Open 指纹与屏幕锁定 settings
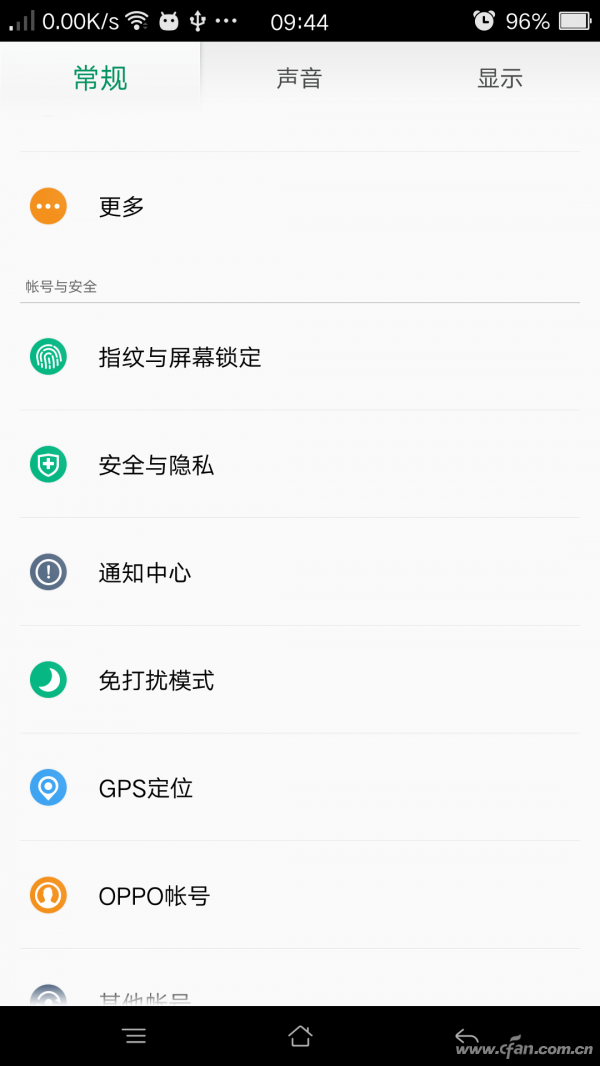 click(300, 357)
